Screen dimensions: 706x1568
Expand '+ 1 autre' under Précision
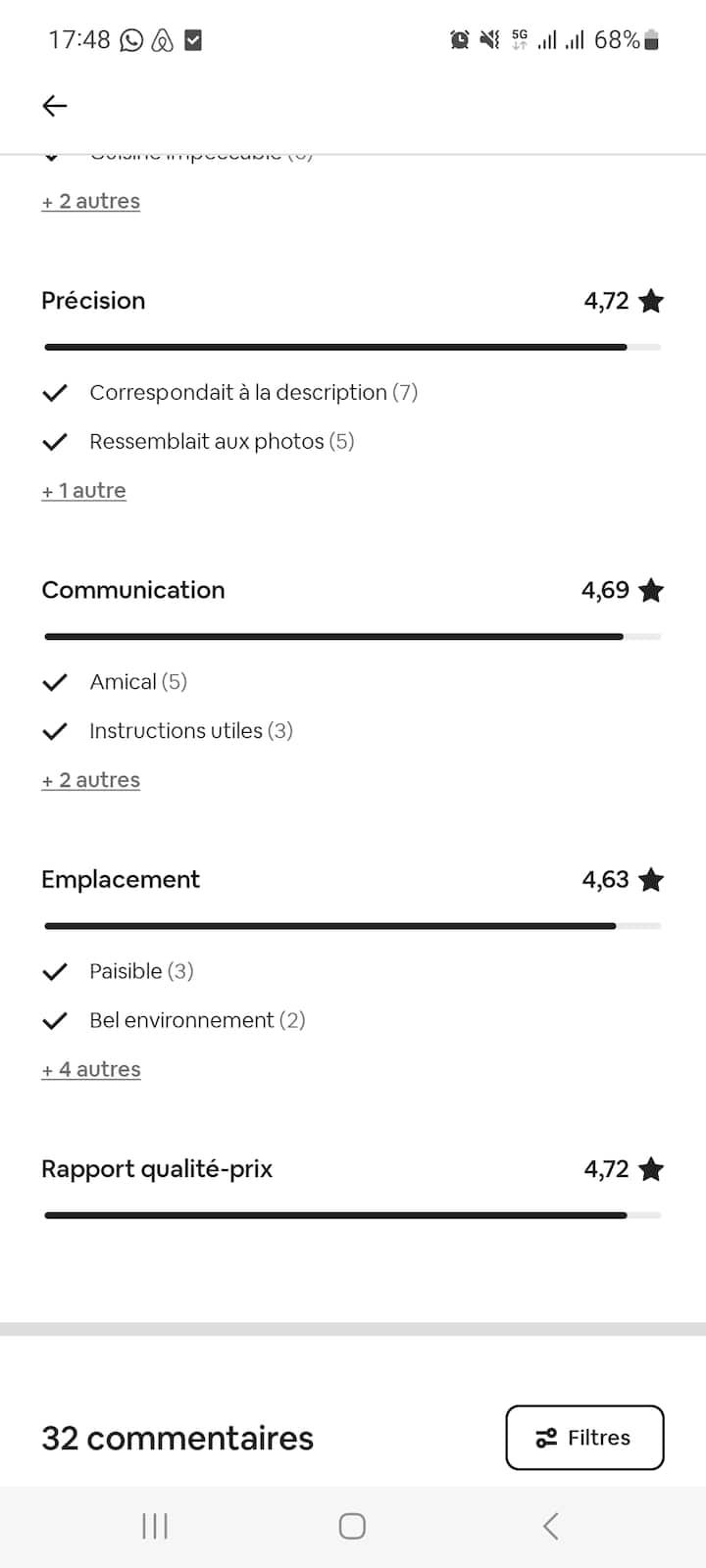[x=84, y=490]
